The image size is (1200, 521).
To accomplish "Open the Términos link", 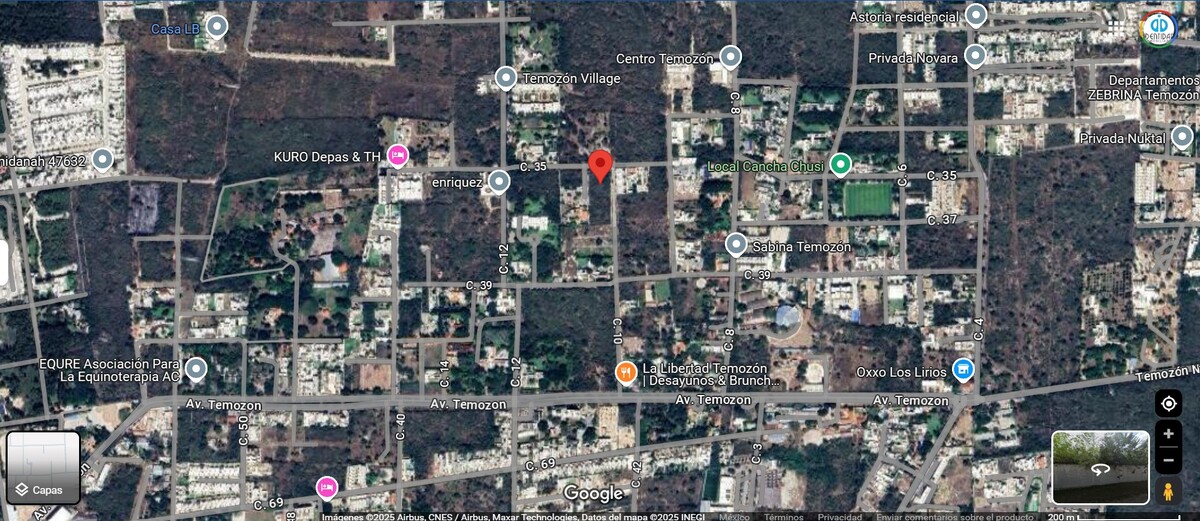I will pyautogui.click(x=783, y=517).
